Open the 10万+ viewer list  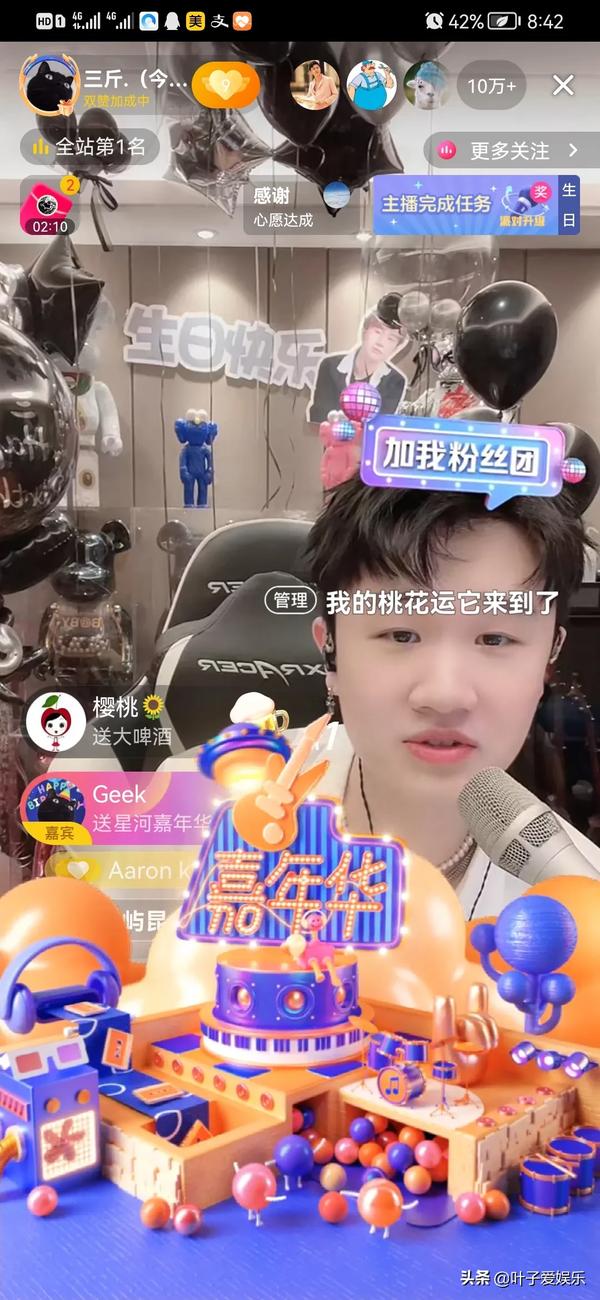coord(491,86)
